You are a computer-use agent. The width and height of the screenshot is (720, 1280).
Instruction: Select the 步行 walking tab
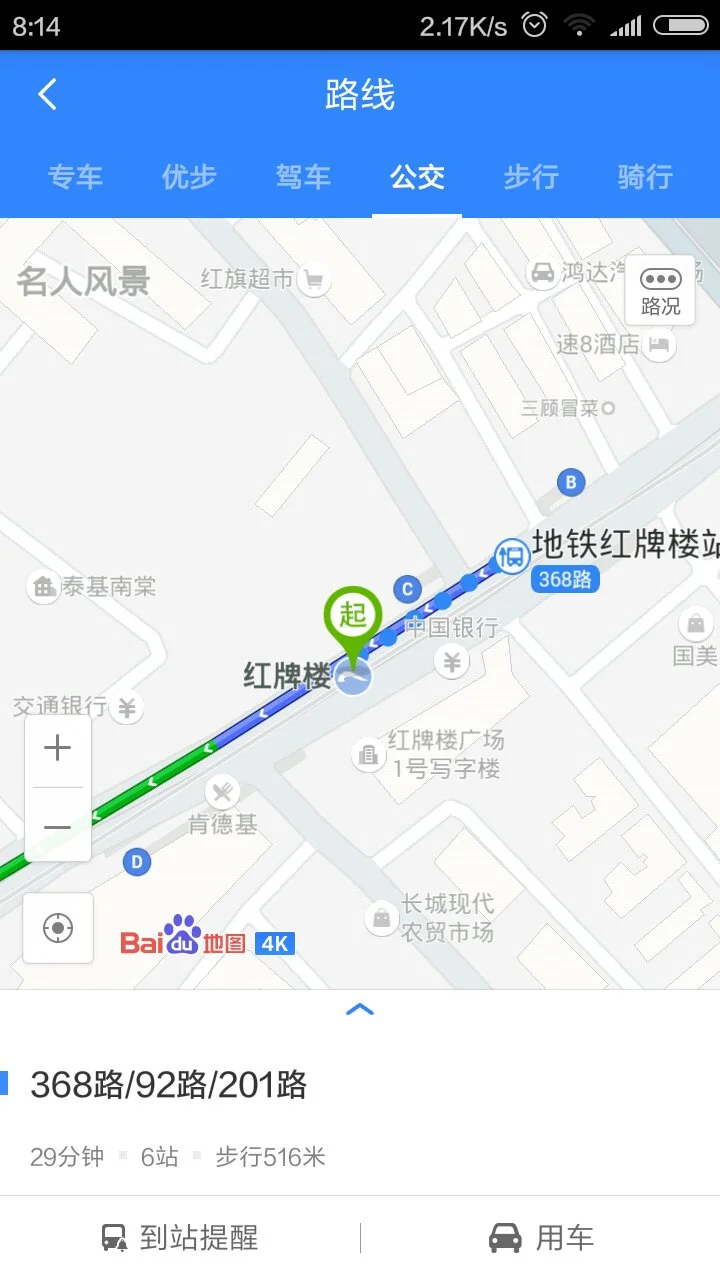(530, 177)
